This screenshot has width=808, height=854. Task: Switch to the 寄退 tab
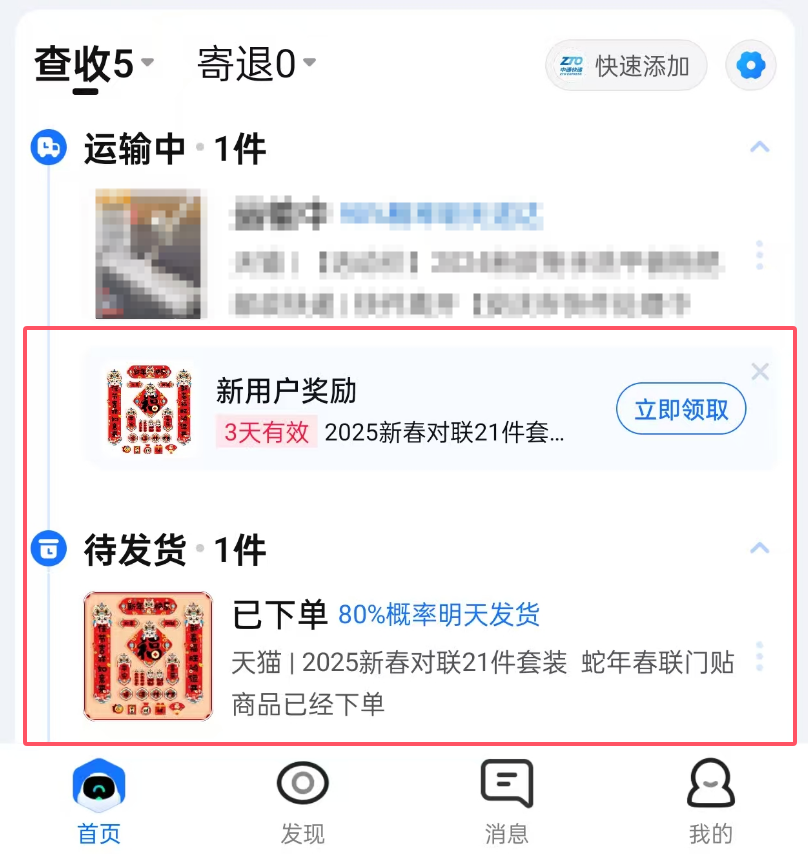(x=256, y=65)
